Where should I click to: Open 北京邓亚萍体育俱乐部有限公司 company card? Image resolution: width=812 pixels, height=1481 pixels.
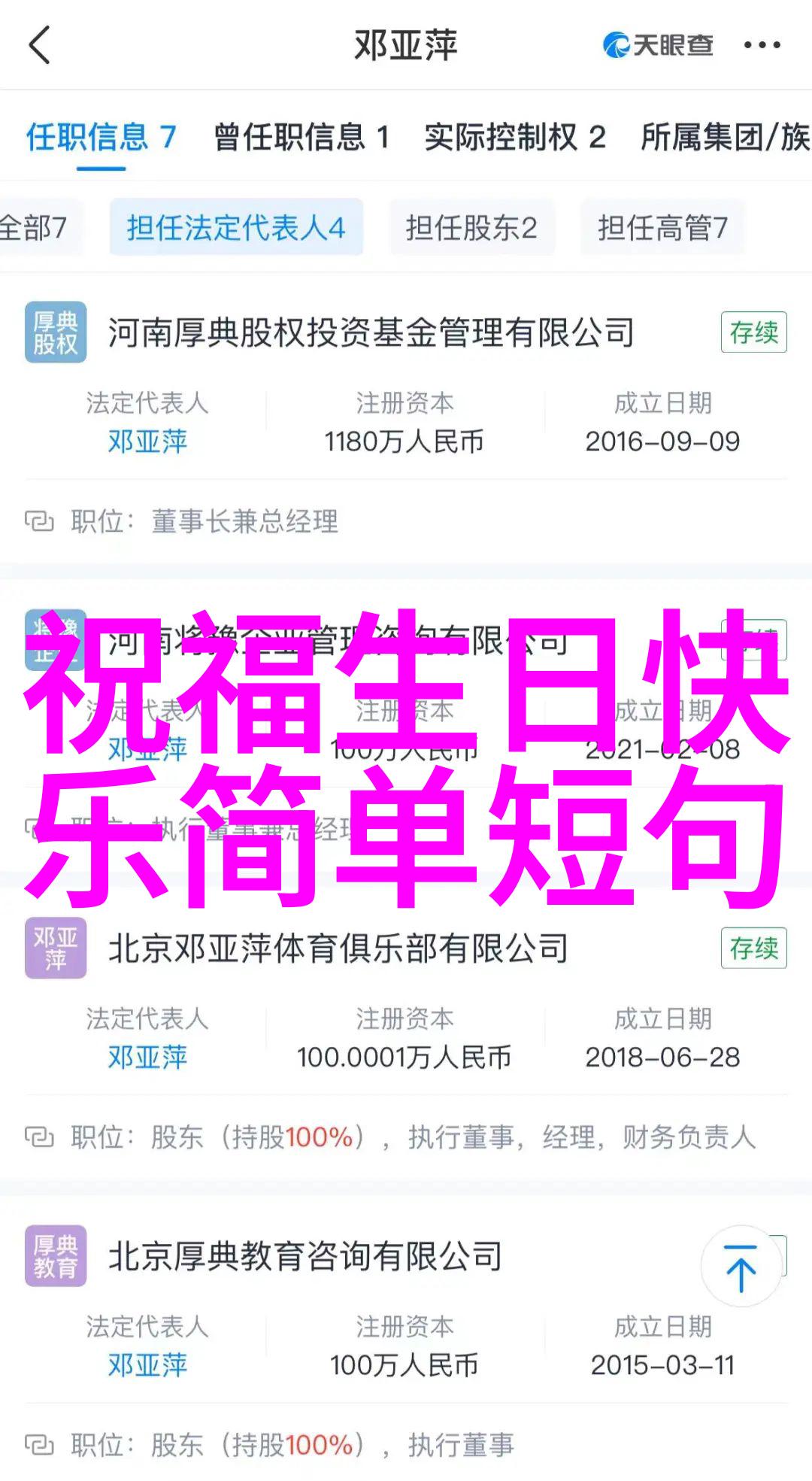tap(338, 948)
